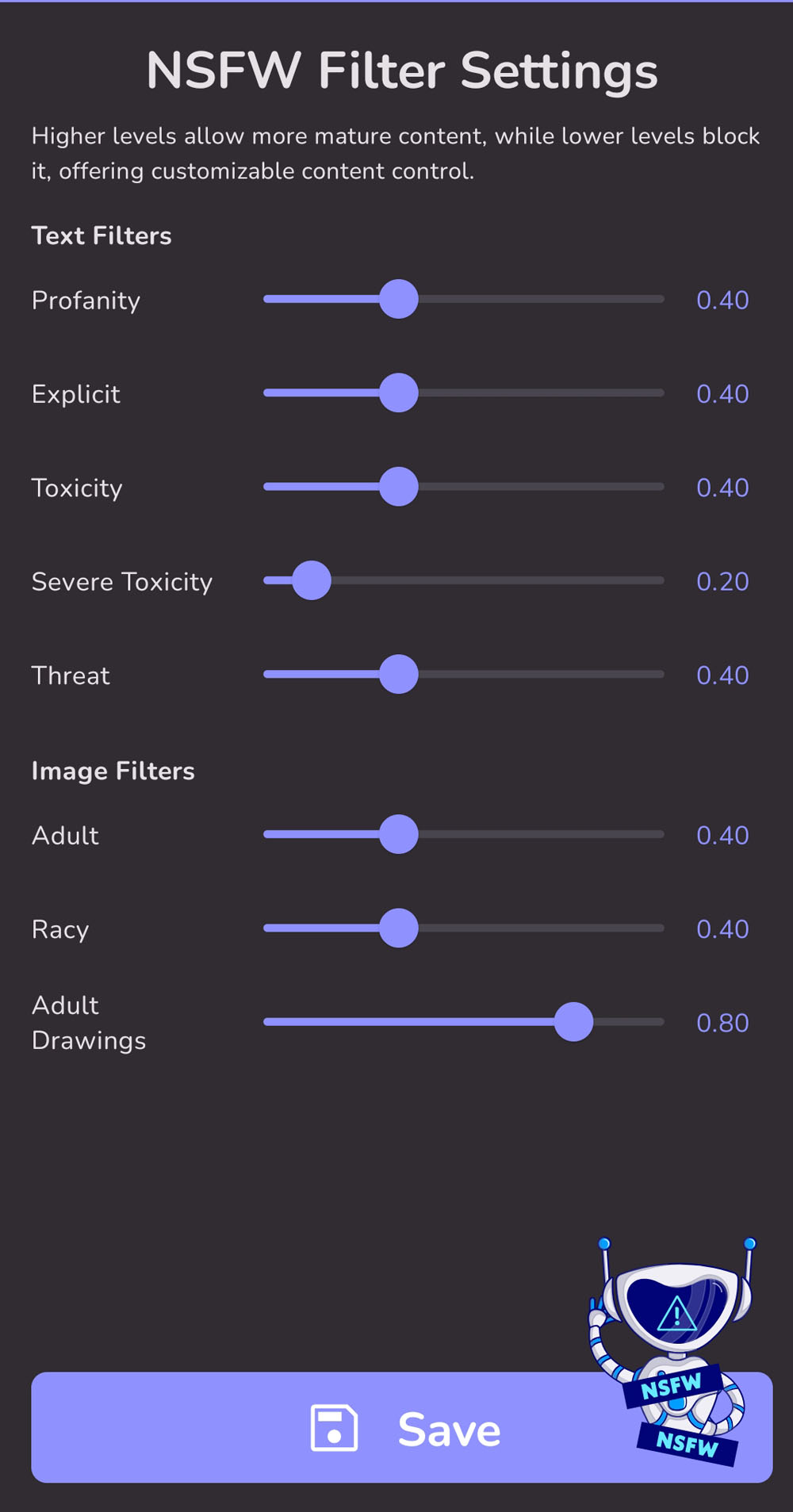Image resolution: width=793 pixels, height=1512 pixels.
Task: Tap the Racy image filter slider
Action: pos(464,928)
